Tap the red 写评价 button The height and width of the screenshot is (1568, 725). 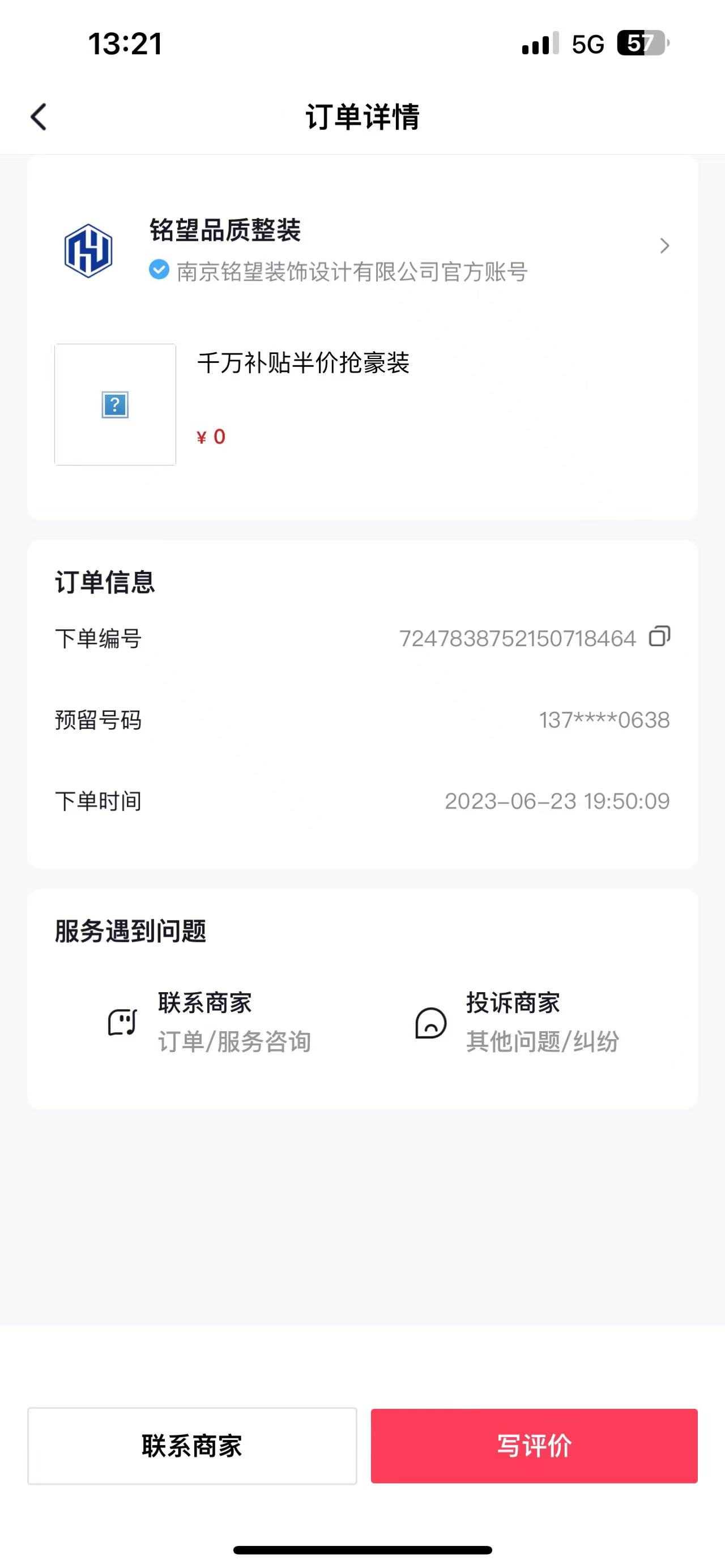coord(534,1446)
